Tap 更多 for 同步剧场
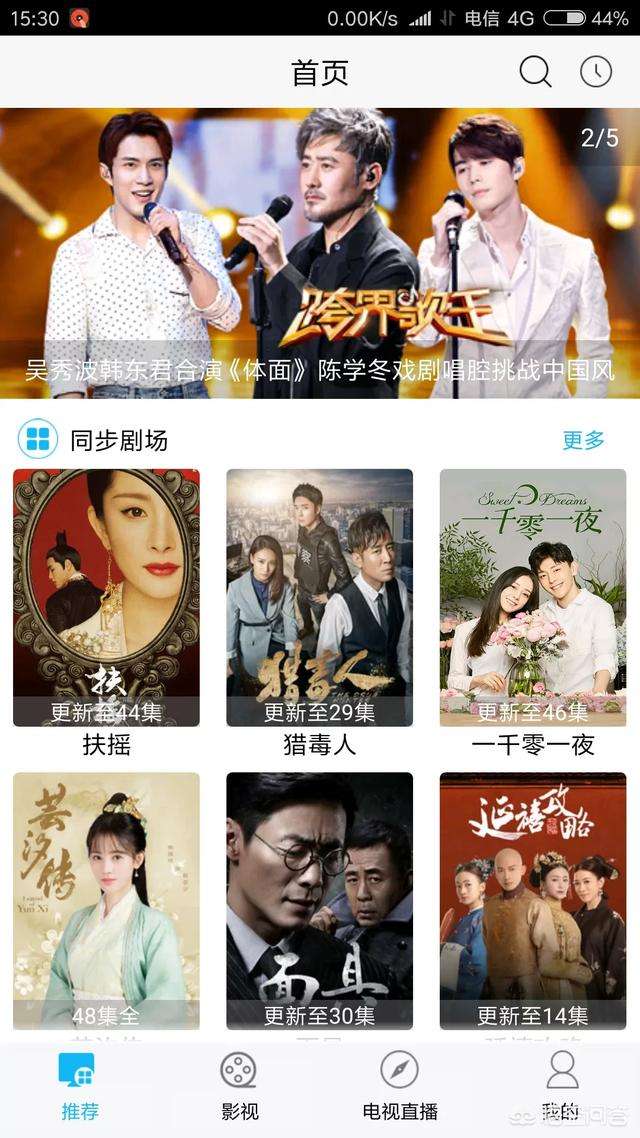Screen dimensions: 640x1138 pos(583,440)
